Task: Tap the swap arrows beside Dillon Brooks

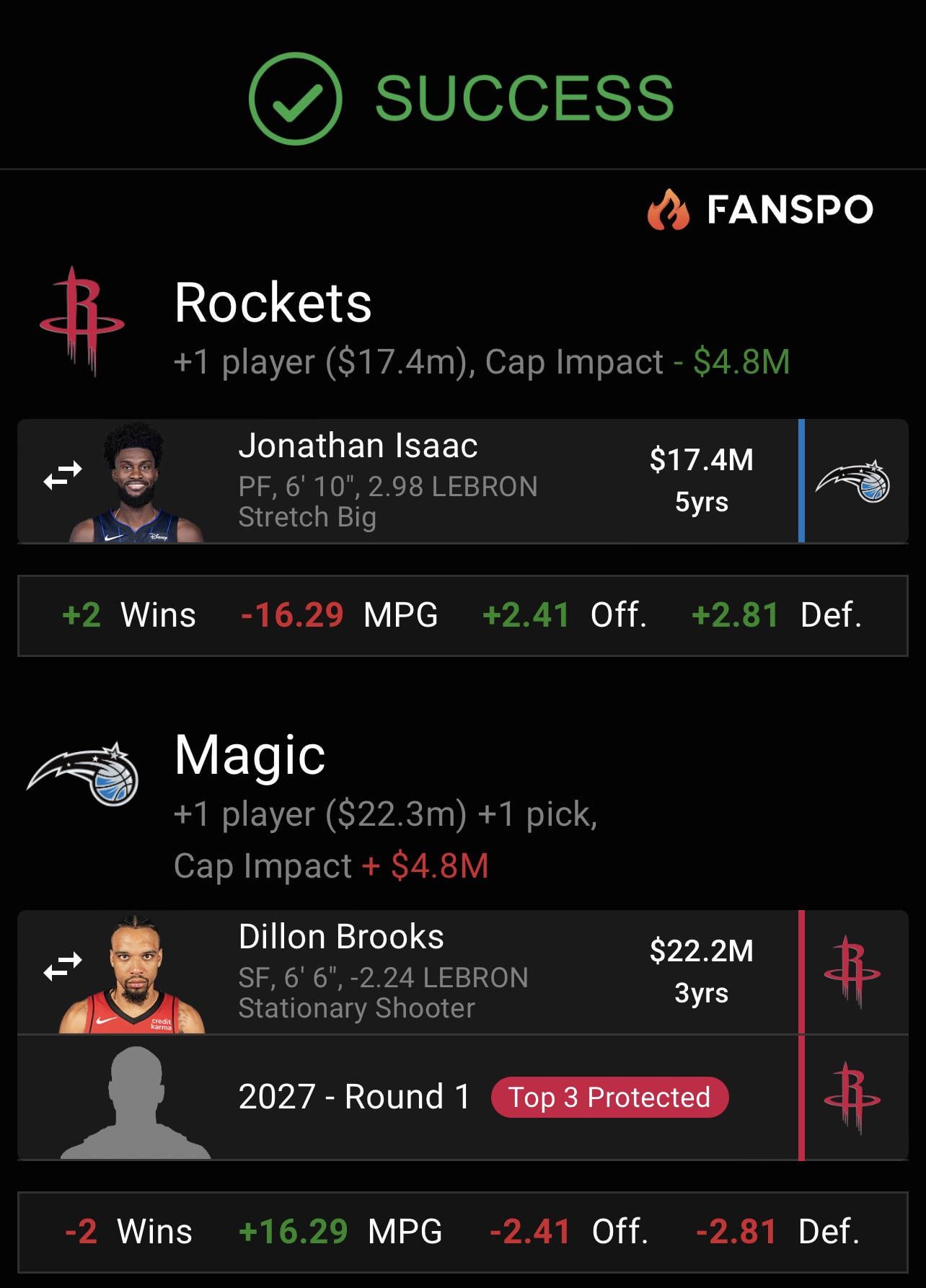Action: pyautogui.click(x=63, y=966)
